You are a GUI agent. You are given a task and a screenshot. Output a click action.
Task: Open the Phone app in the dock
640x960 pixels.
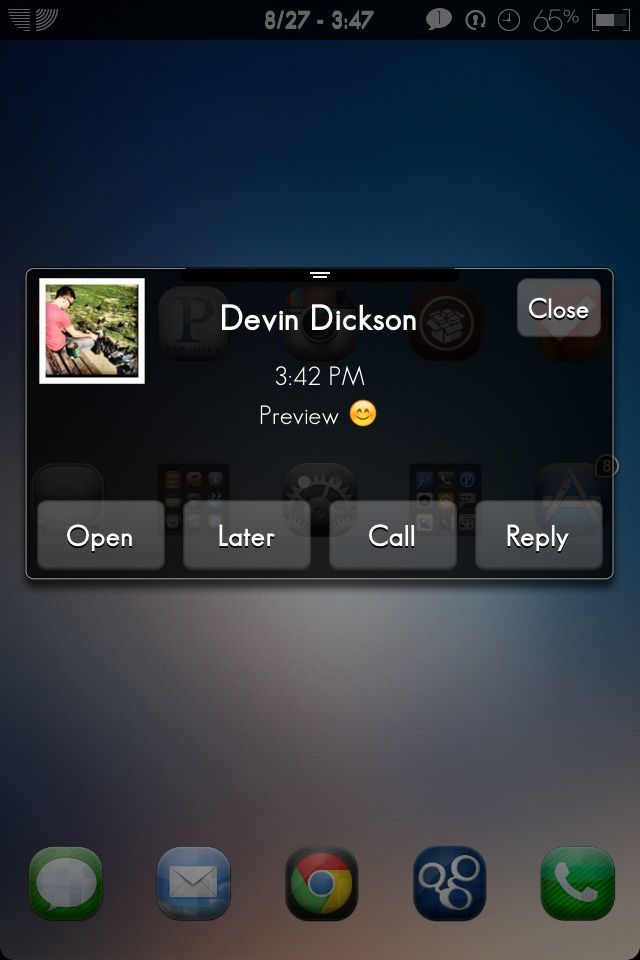[x=577, y=883]
